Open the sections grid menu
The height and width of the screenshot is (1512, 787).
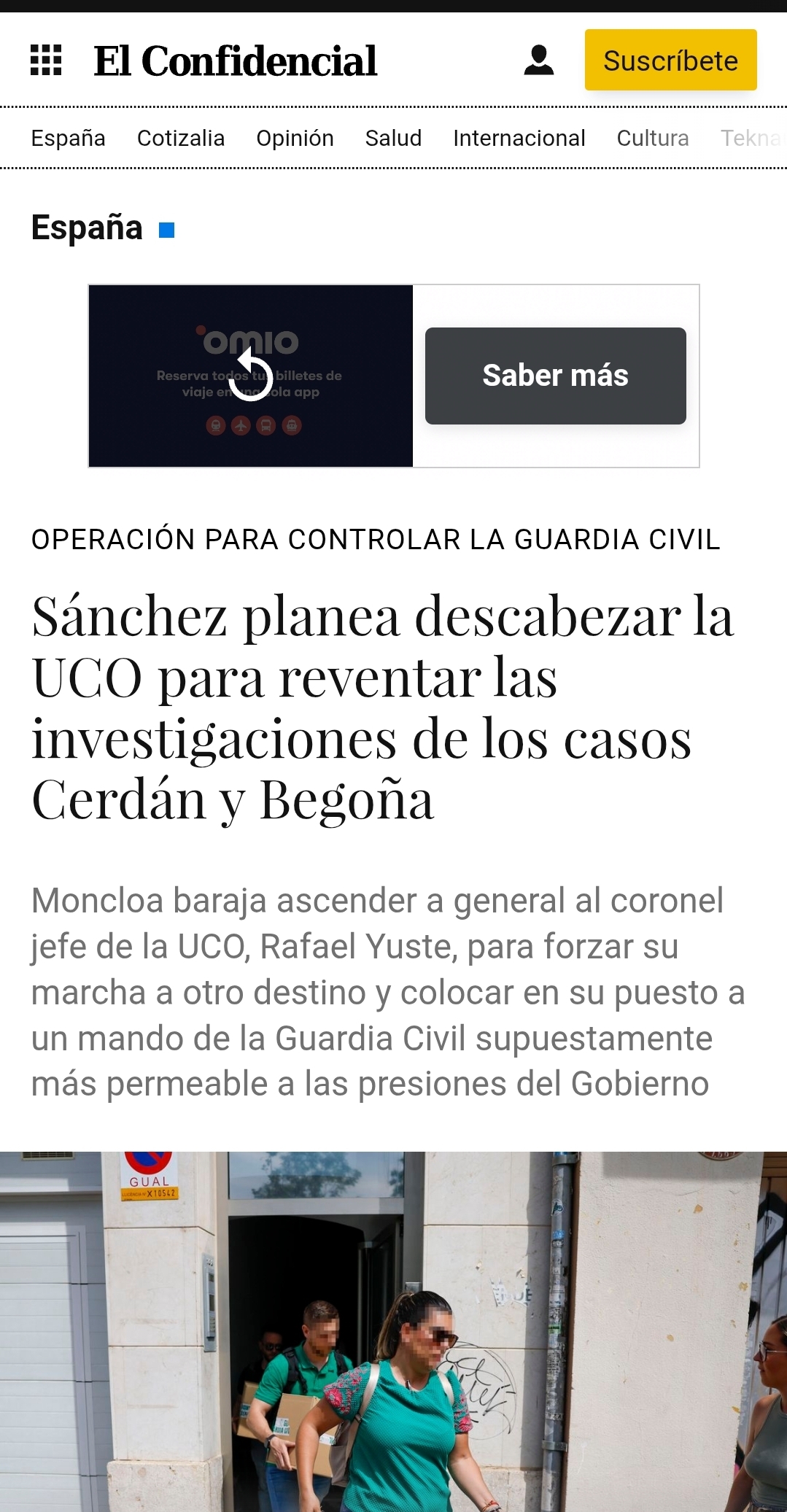click(46, 60)
